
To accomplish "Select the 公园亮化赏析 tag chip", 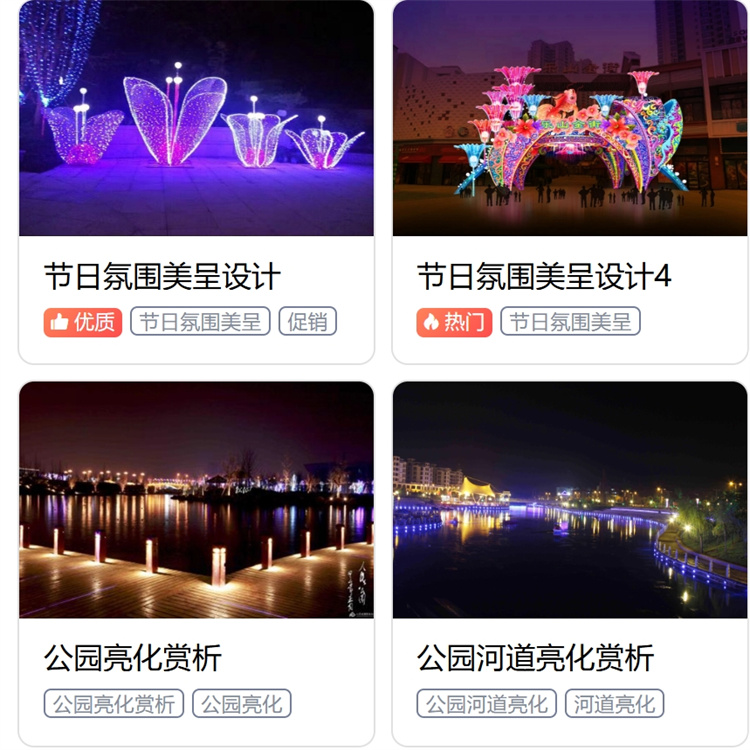I will (114, 703).
